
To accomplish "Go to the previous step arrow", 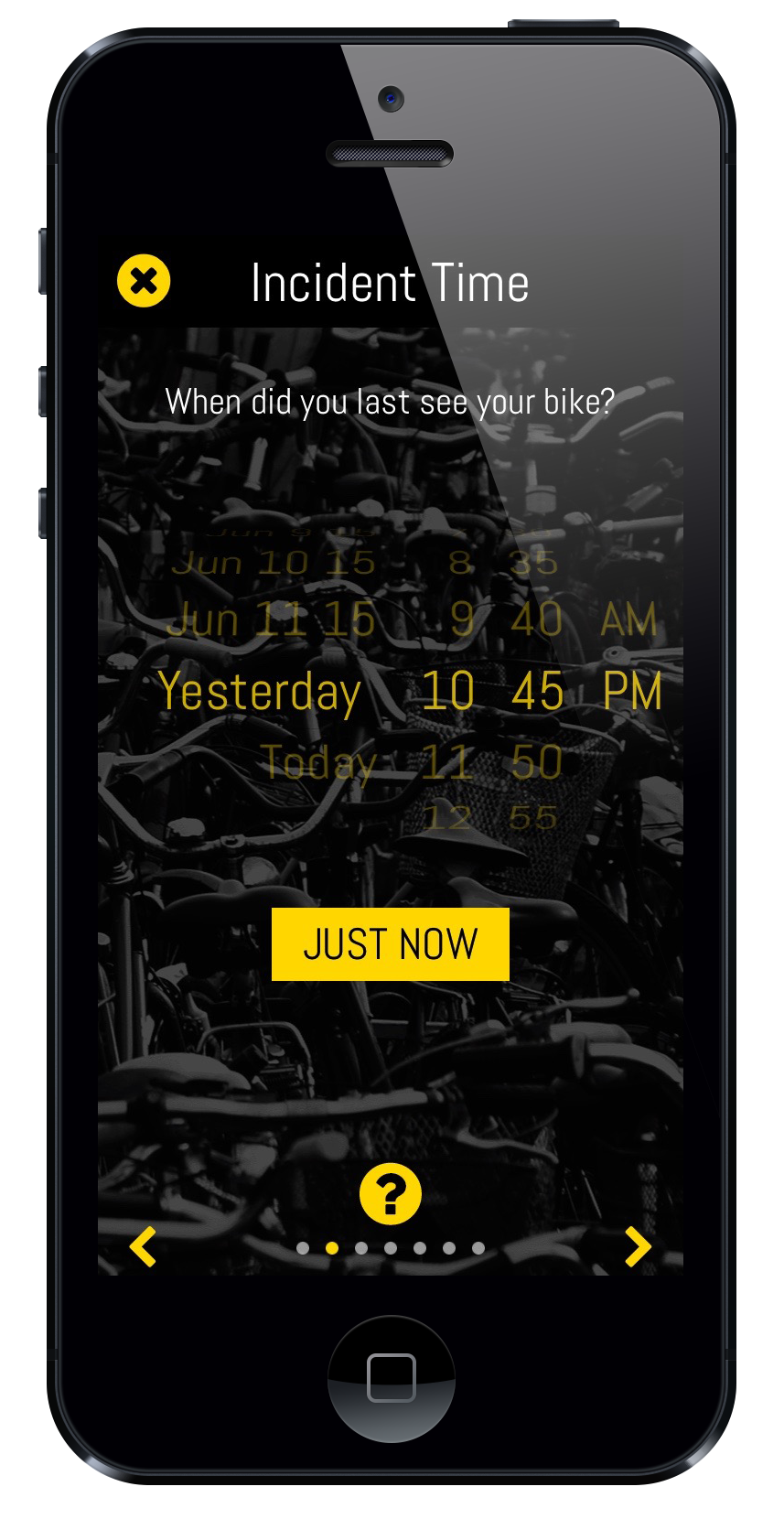I will [x=144, y=1246].
